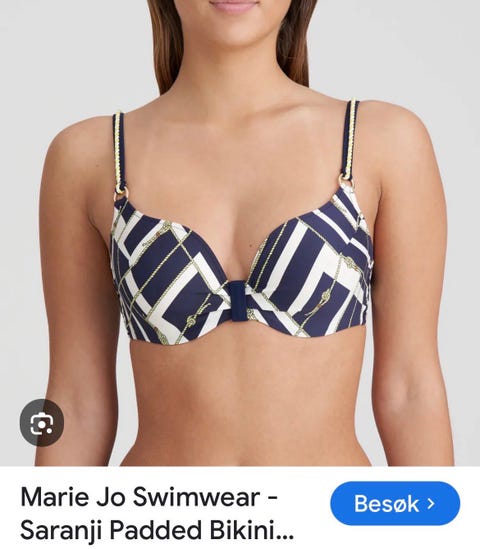Open Google Lens search icon
Screen dimensions: 480x549
pos(42,423)
